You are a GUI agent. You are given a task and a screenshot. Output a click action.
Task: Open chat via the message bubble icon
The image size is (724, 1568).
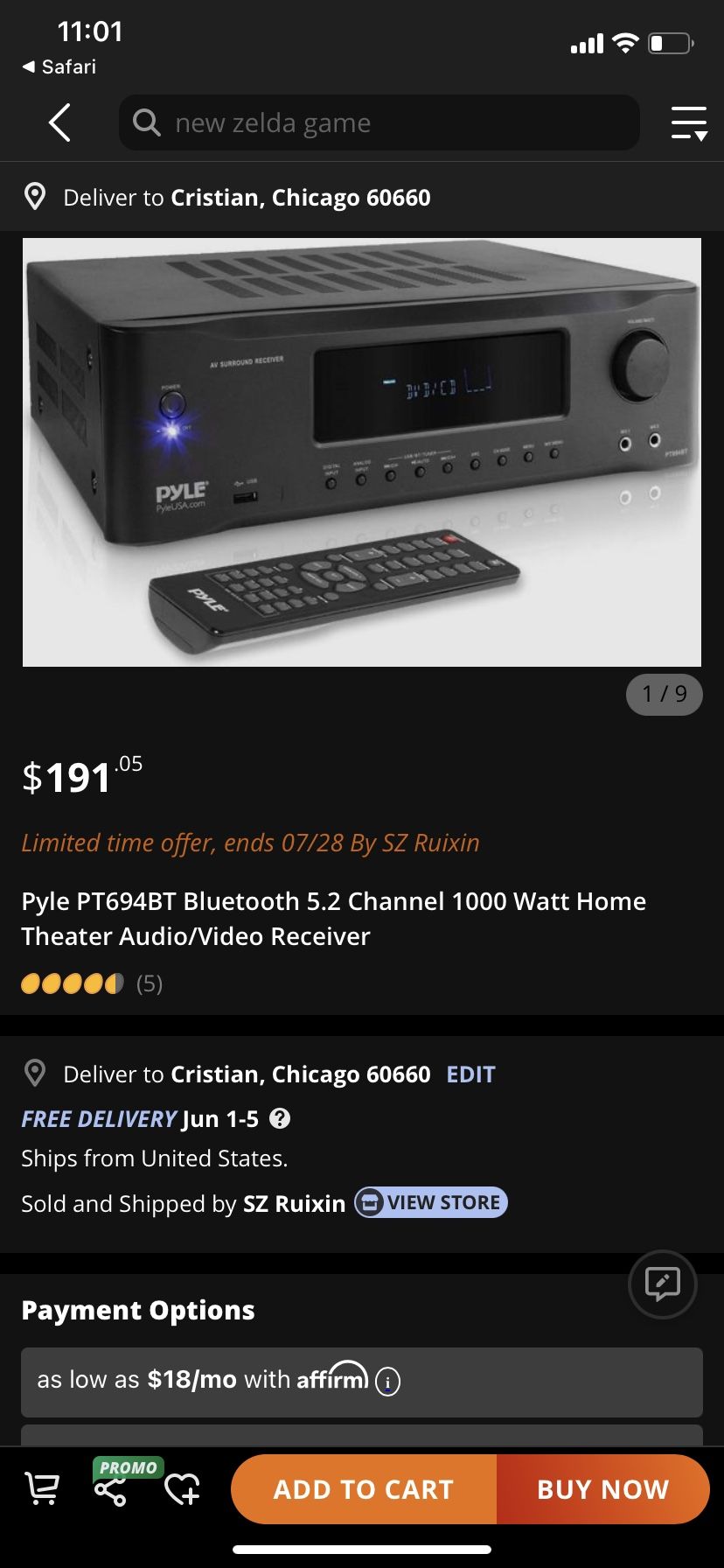pyautogui.click(x=662, y=1284)
